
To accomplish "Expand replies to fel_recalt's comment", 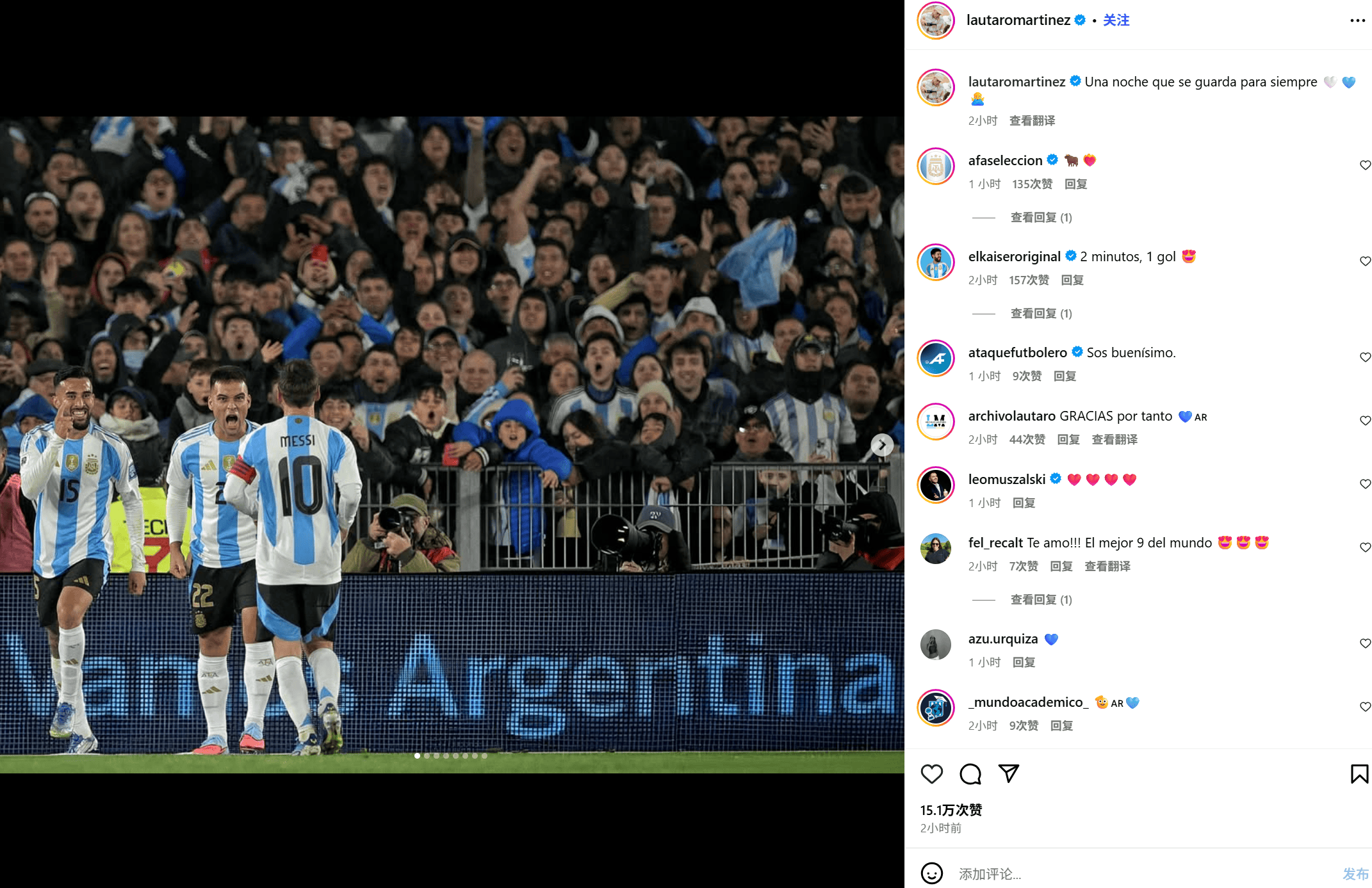I will (x=1041, y=600).
